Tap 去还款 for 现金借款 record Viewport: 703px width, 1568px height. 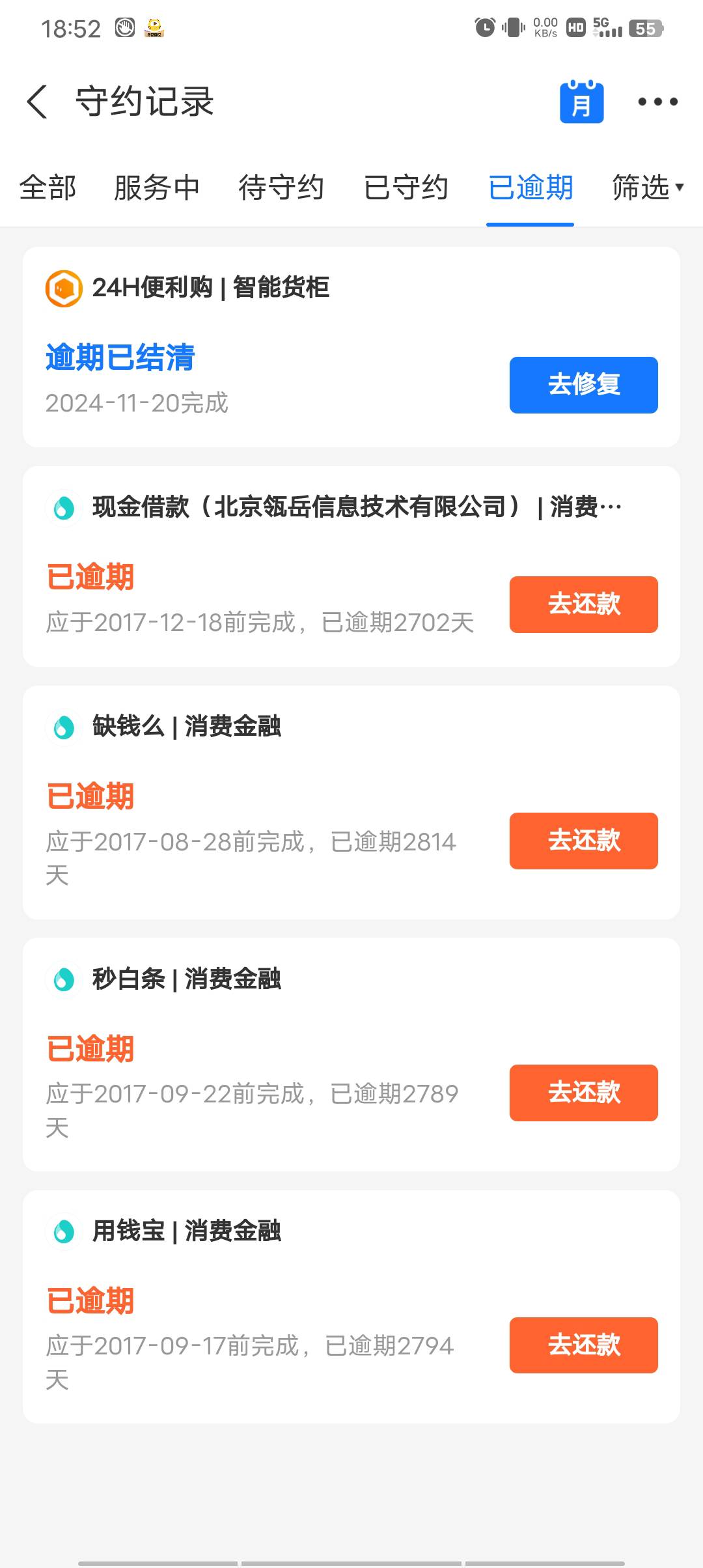(x=583, y=604)
